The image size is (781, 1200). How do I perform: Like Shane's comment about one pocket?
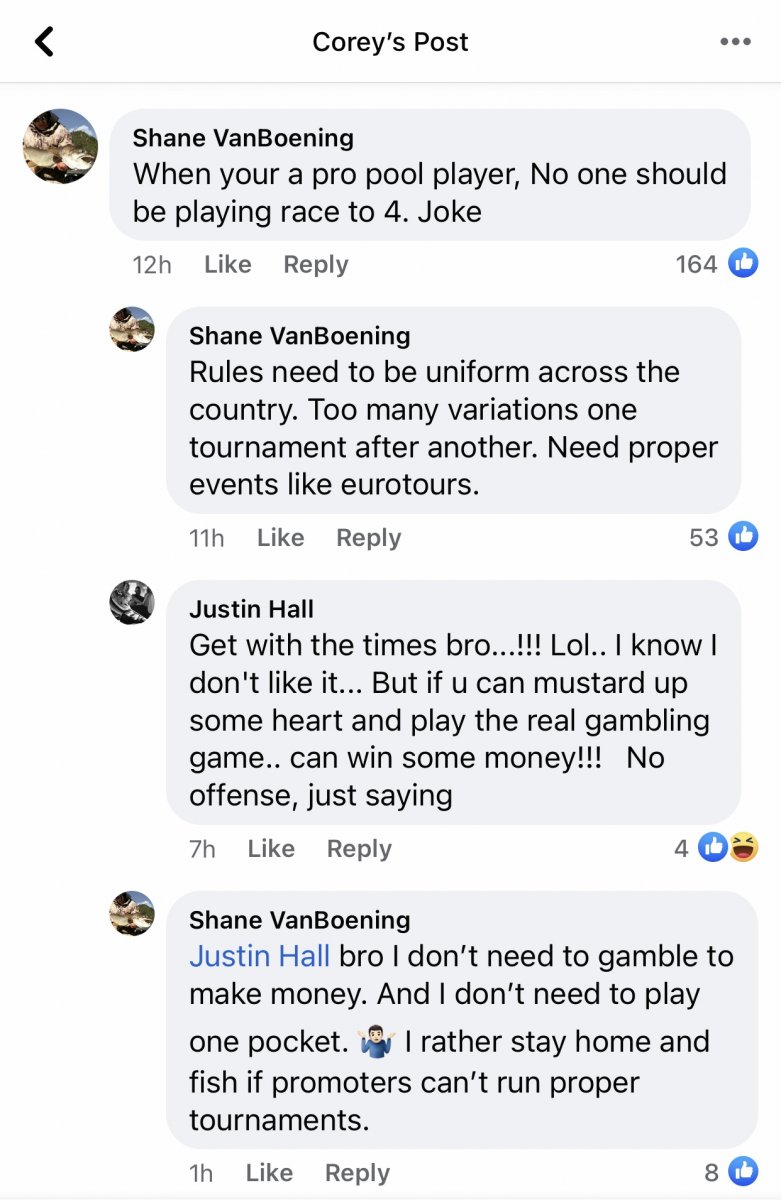click(x=269, y=1173)
